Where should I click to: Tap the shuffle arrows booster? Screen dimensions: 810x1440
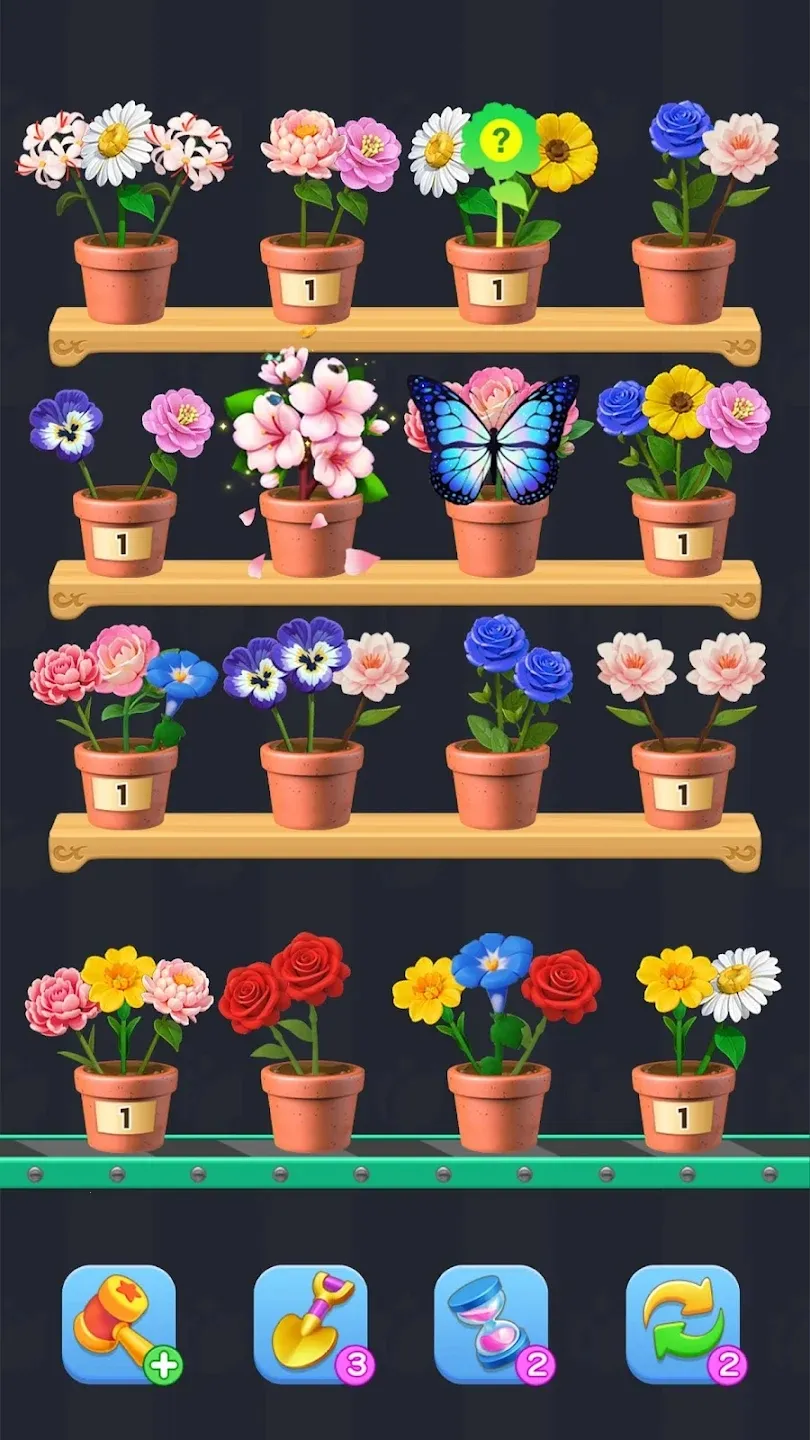click(682, 1324)
